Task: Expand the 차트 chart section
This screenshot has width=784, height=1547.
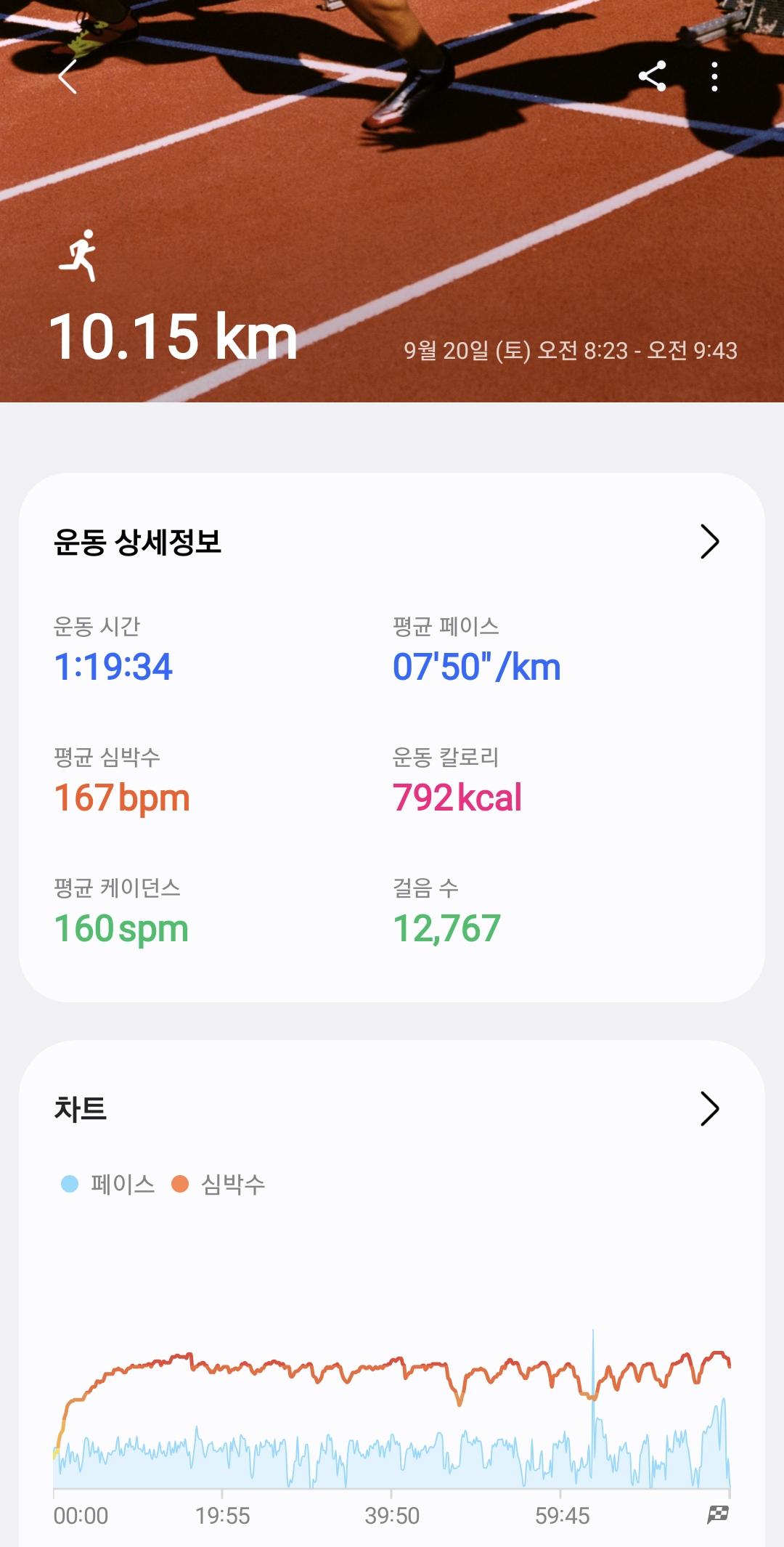Action: click(x=709, y=1109)
